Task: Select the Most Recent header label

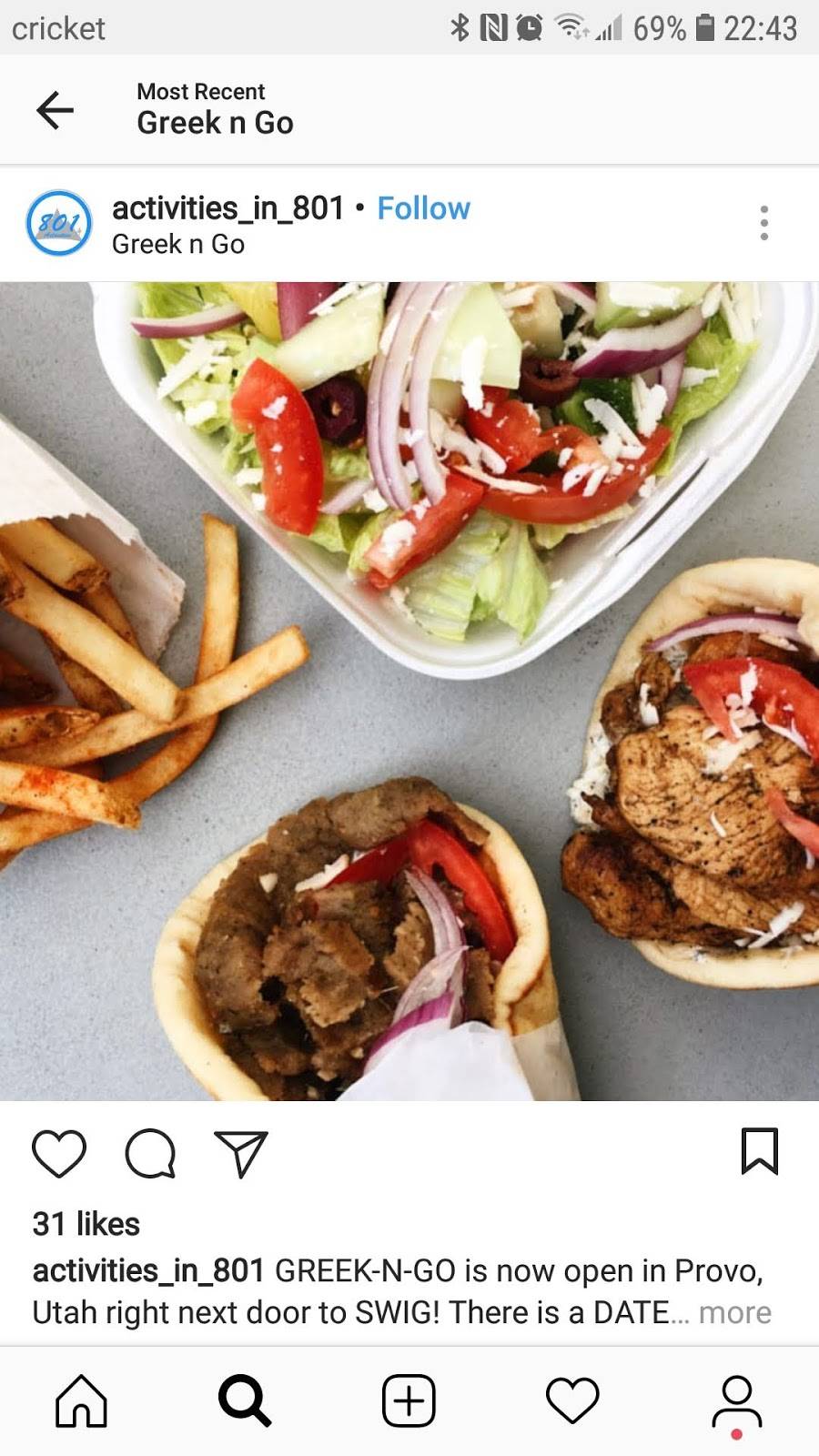Action: [x=200, y=91]
